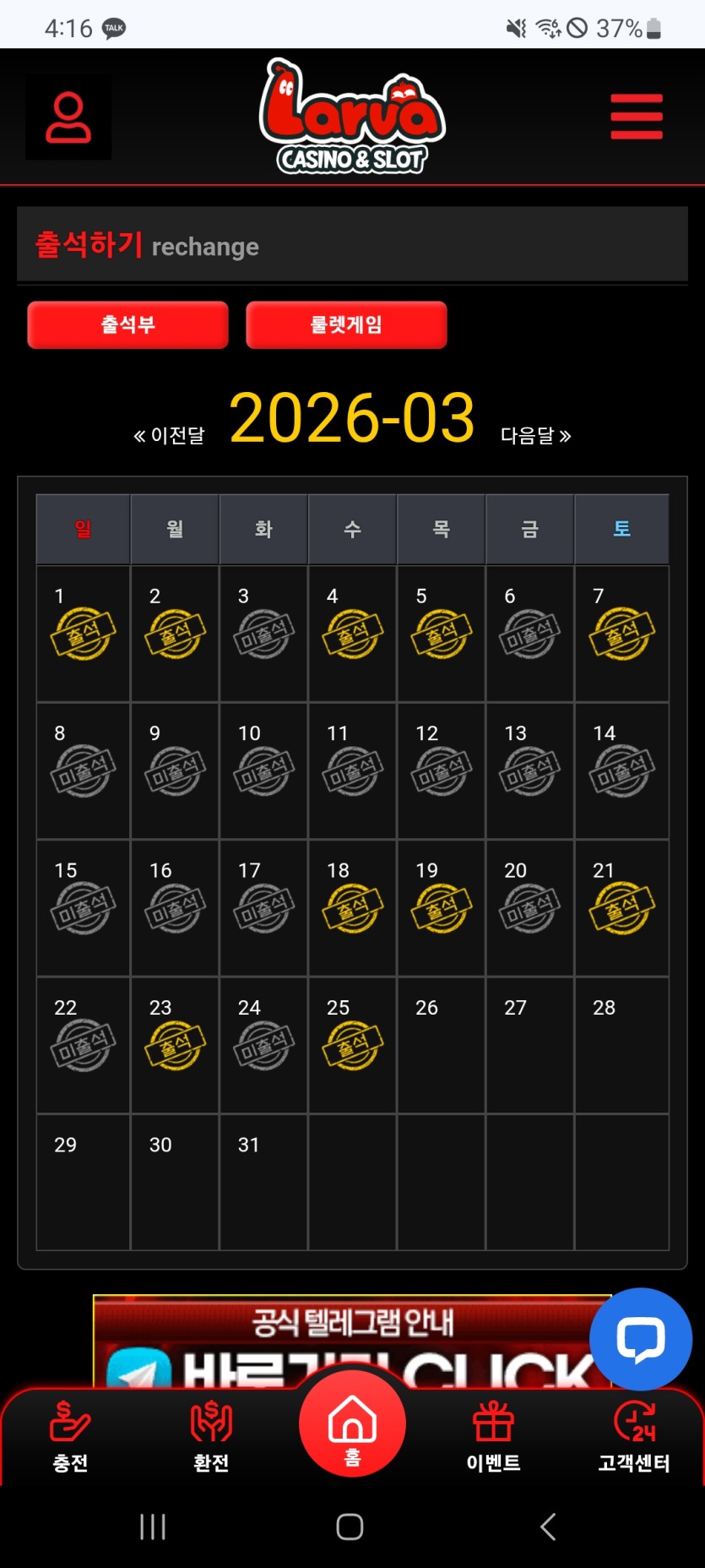
Task: Select the 출석부 button
Action: [127, 325]
